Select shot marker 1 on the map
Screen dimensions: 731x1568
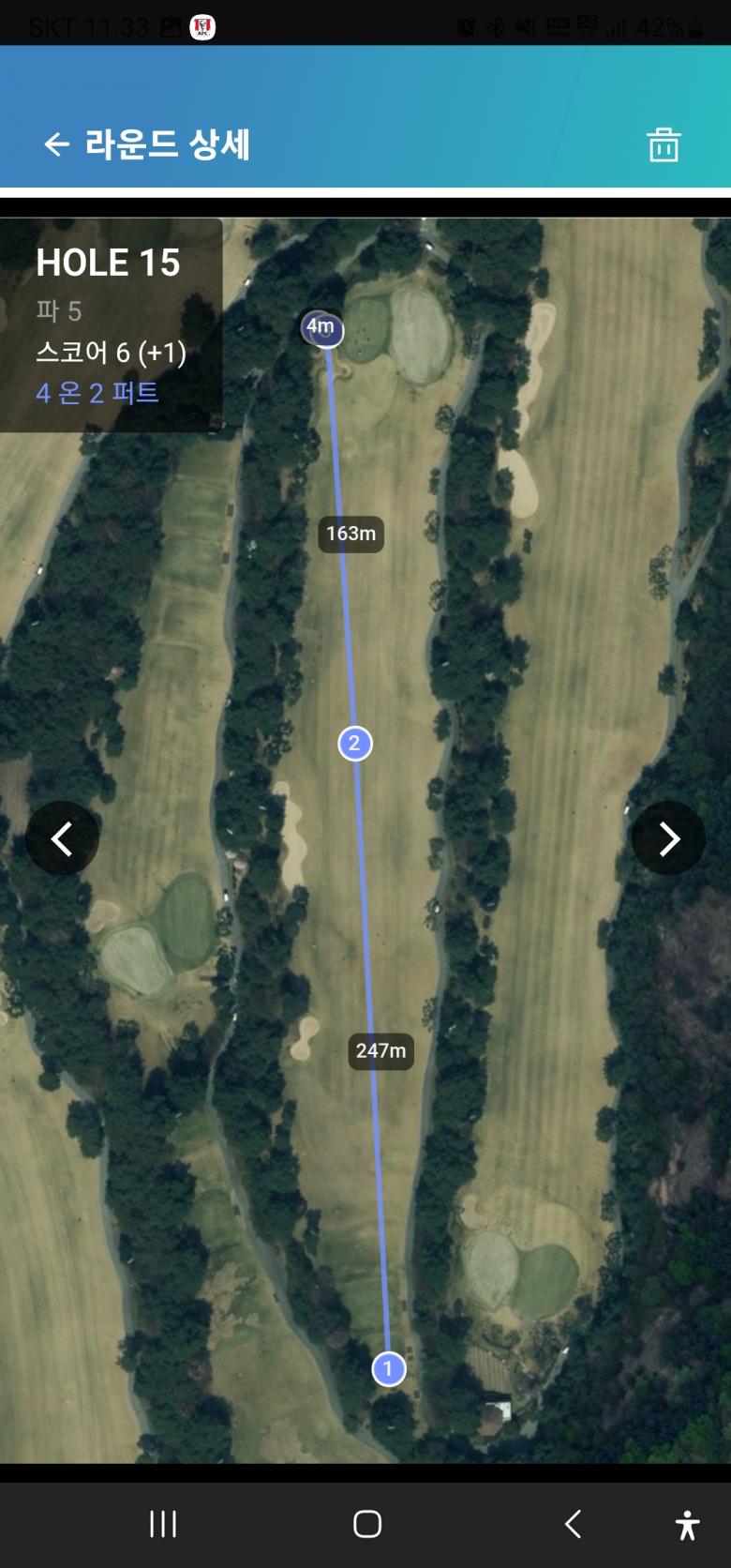(388, 1368)
